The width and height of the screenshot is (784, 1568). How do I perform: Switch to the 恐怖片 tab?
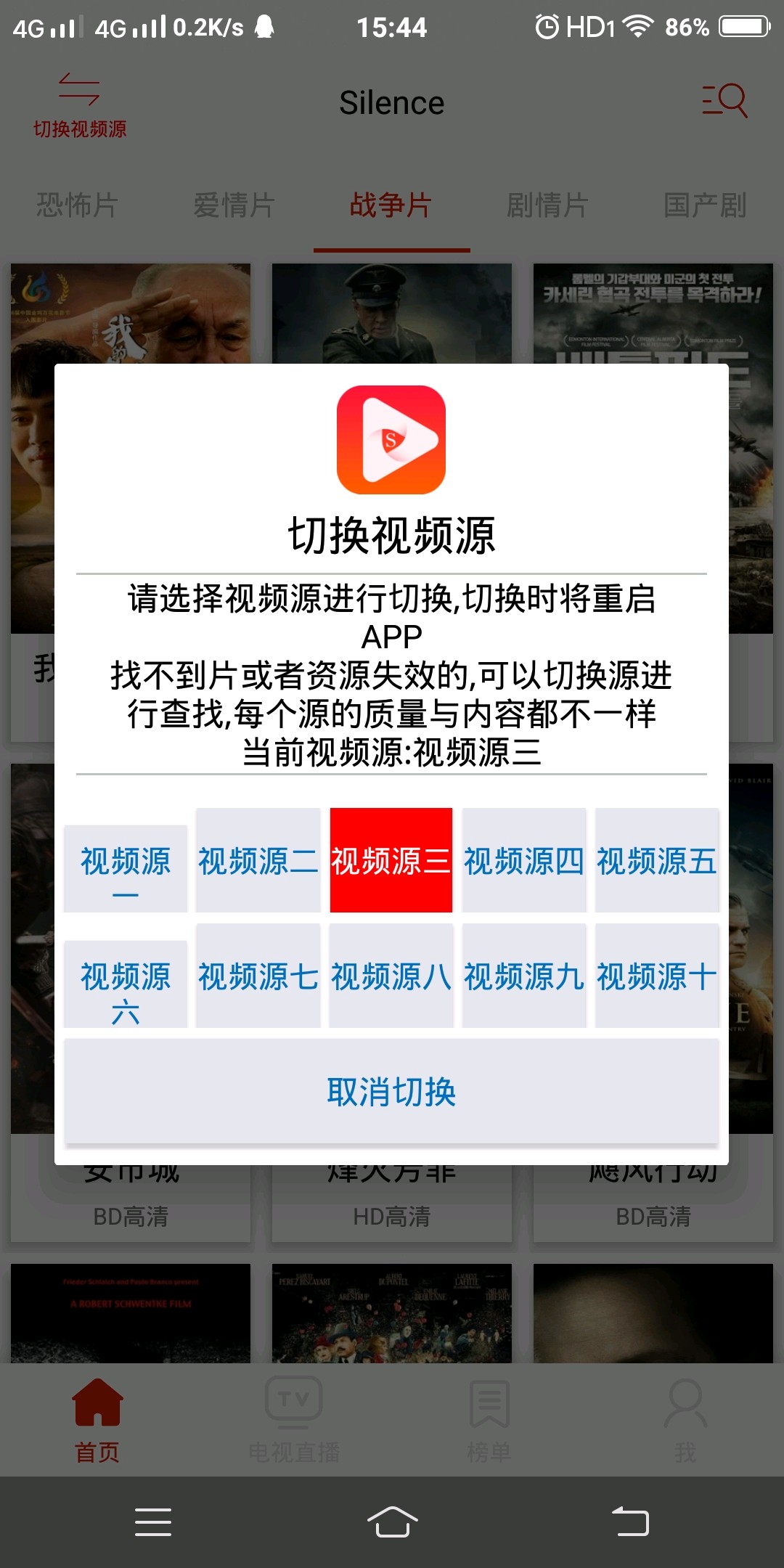pos(75,205)
